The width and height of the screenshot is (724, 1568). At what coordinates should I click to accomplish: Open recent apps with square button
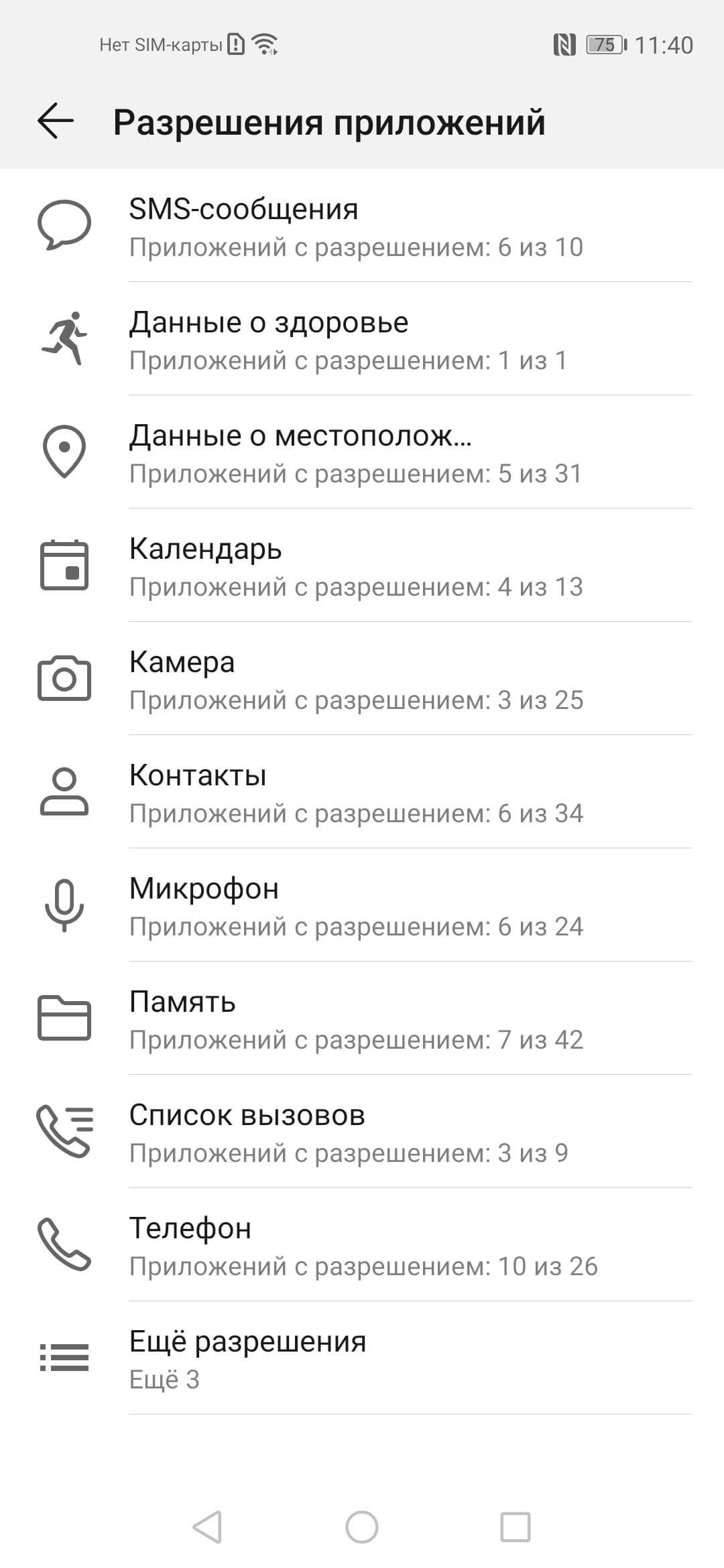pyautogui.click(x=516, y=1527)
